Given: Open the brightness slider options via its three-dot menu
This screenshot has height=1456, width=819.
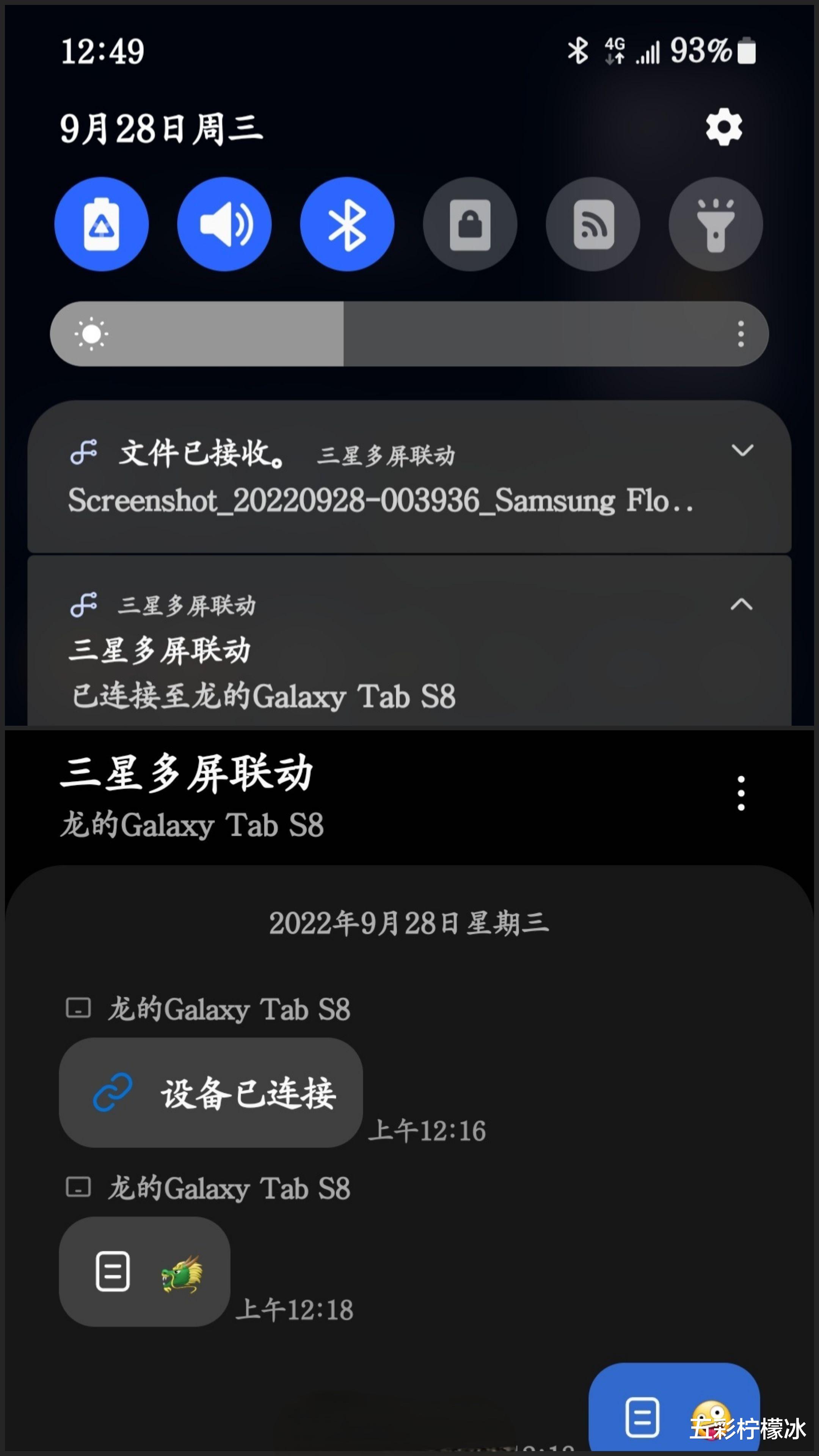Looking at the screenshot, I should click(x=741, y=334).
